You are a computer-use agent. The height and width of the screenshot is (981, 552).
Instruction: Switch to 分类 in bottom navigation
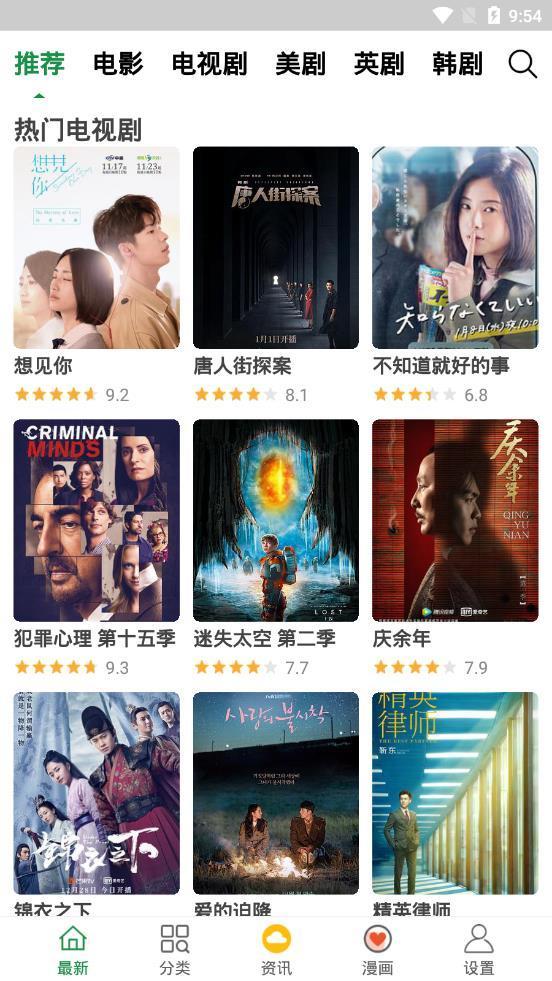click(x=175, y=950)
